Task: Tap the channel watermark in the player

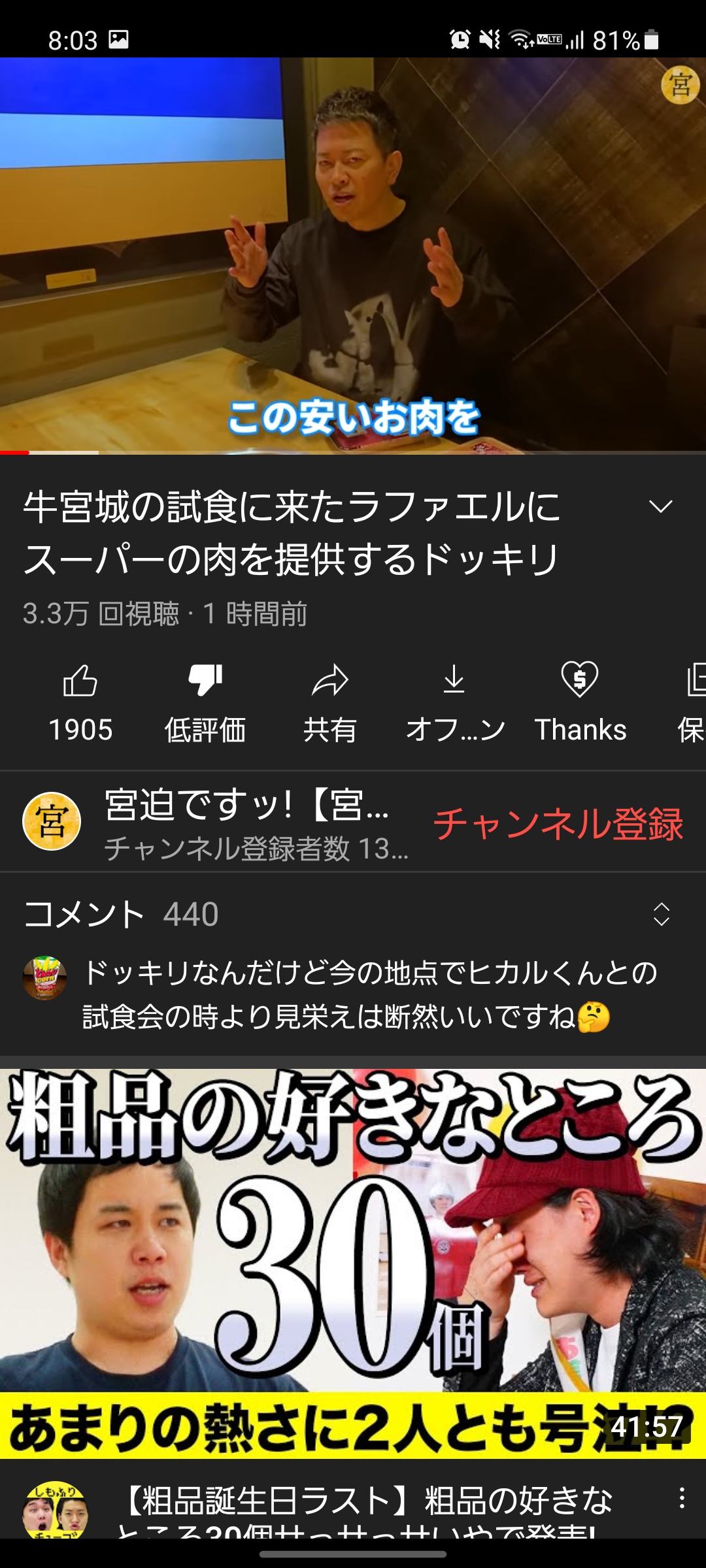Action: 680,85
